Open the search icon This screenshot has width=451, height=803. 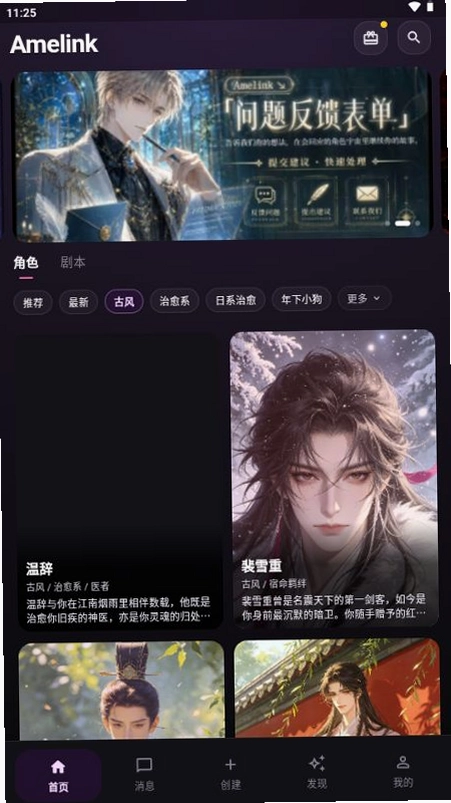414,37
